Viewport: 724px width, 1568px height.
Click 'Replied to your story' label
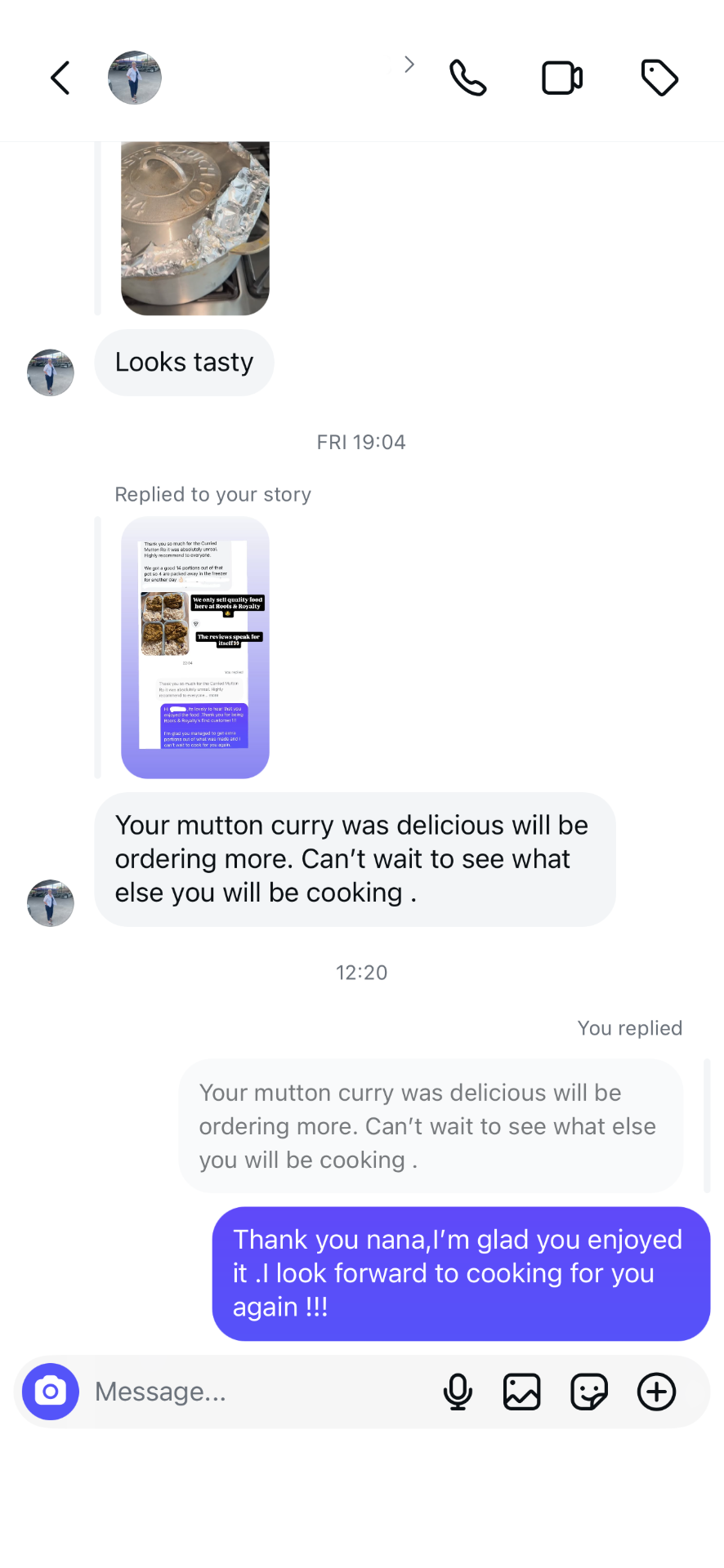coord(212,494)
